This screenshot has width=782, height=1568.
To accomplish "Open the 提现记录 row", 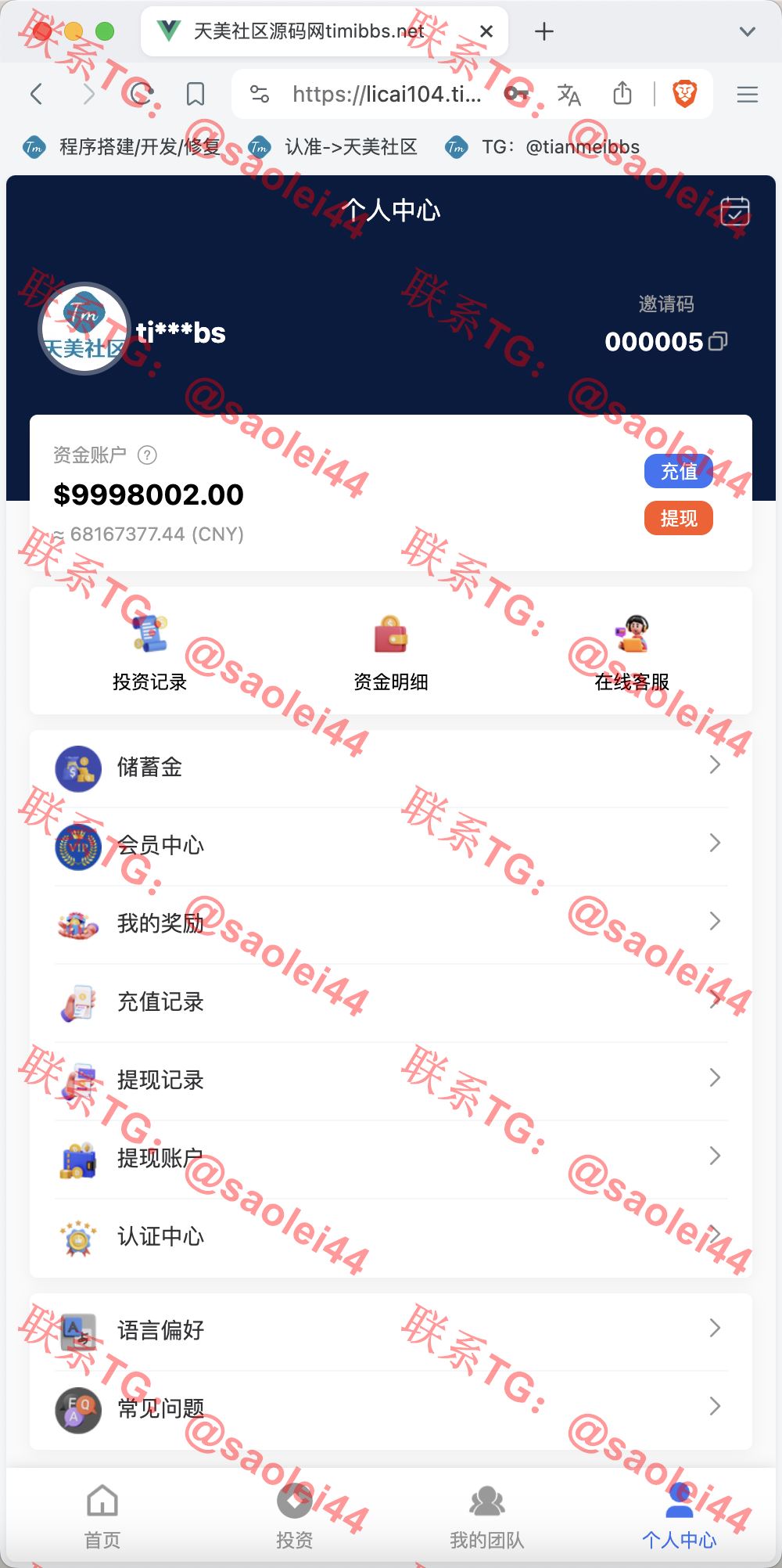I will tap(391, 1081).
